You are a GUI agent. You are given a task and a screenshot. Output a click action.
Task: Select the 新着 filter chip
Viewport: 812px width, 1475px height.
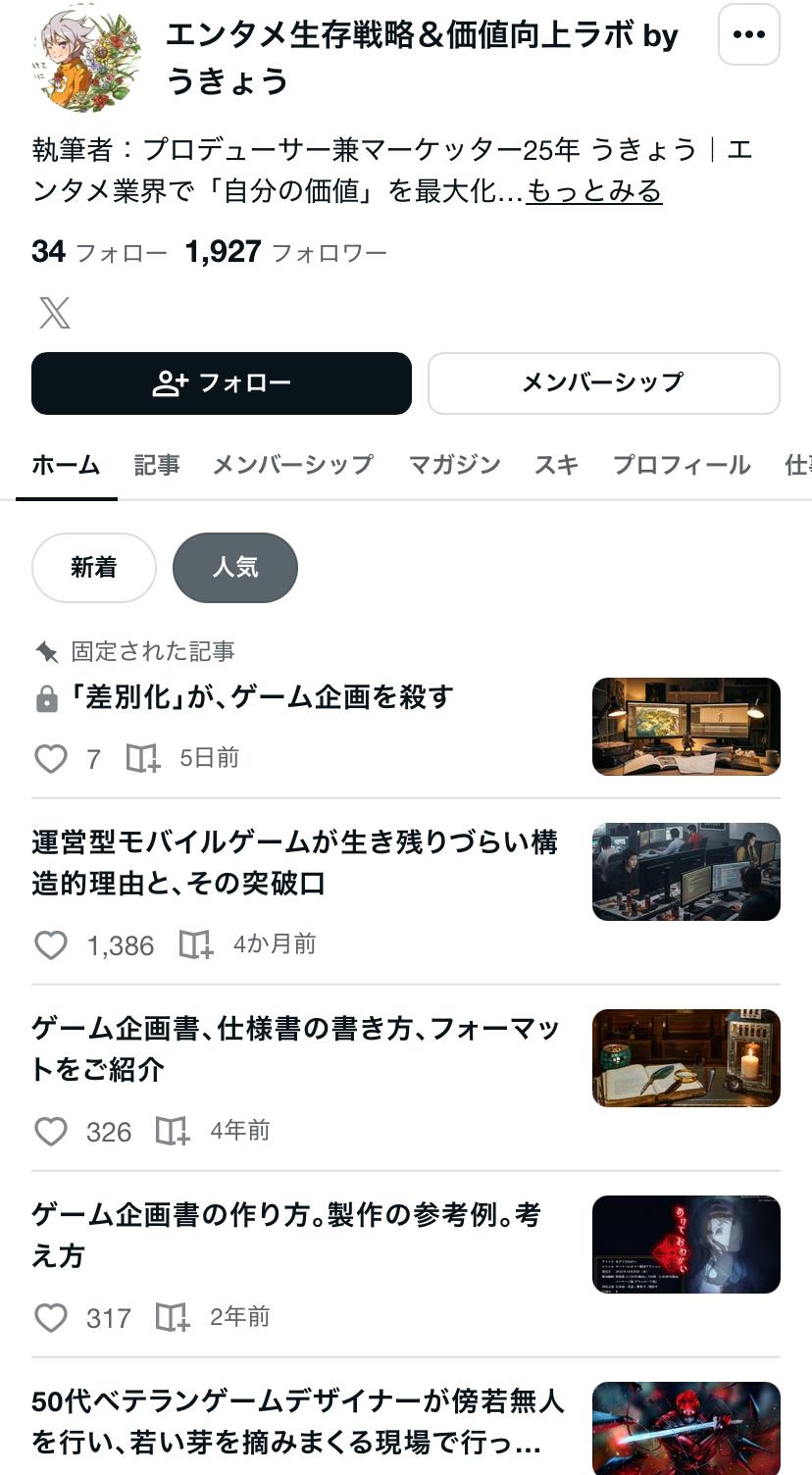[x=94, y=568]
